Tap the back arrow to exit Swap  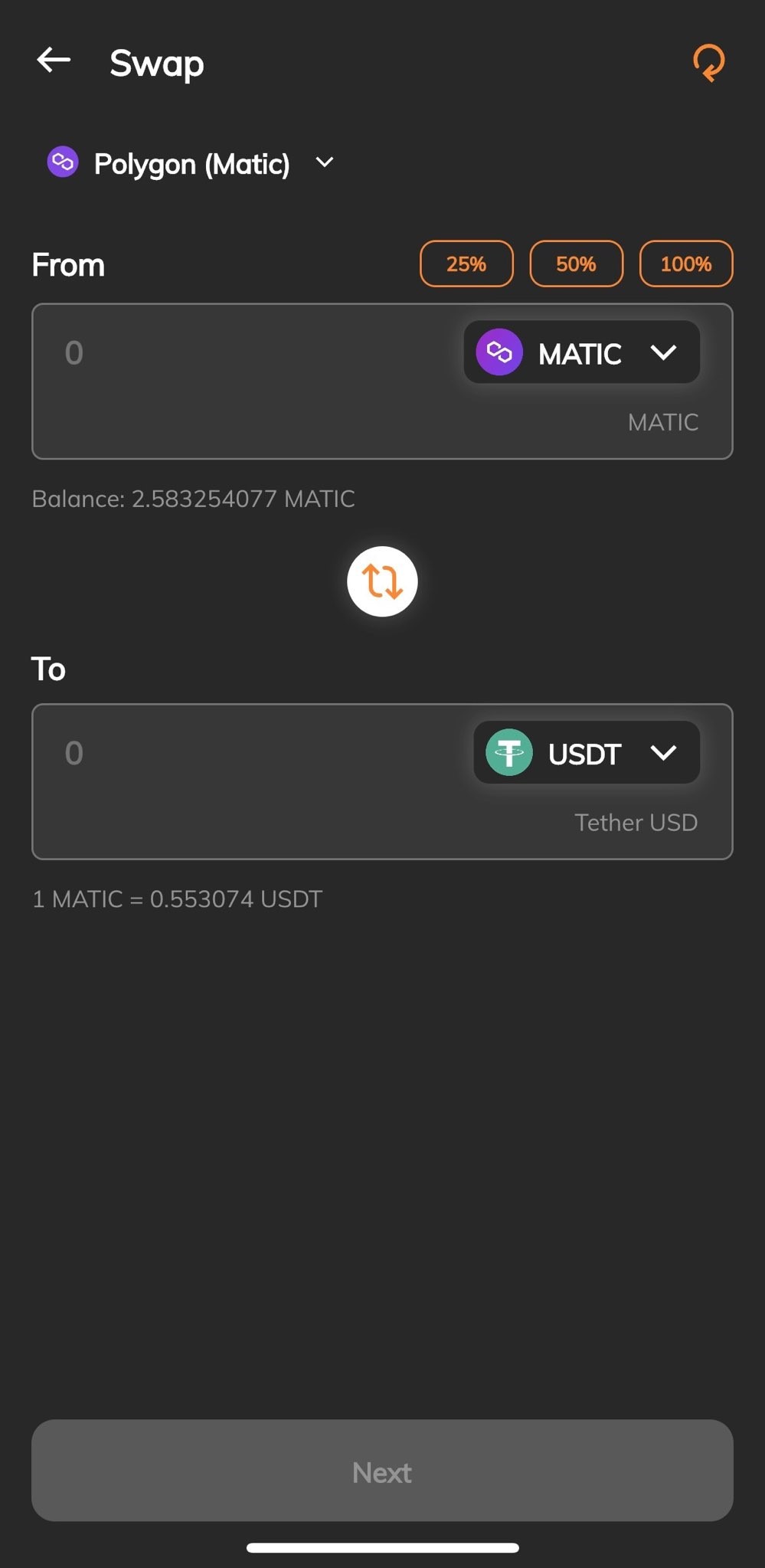point(54,62)
